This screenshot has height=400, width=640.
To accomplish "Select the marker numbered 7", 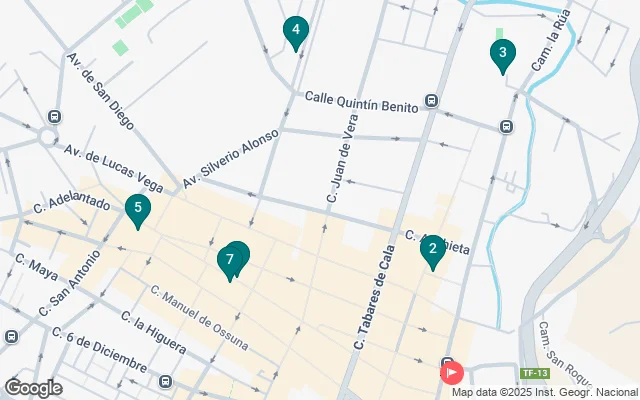I will 229,261.
